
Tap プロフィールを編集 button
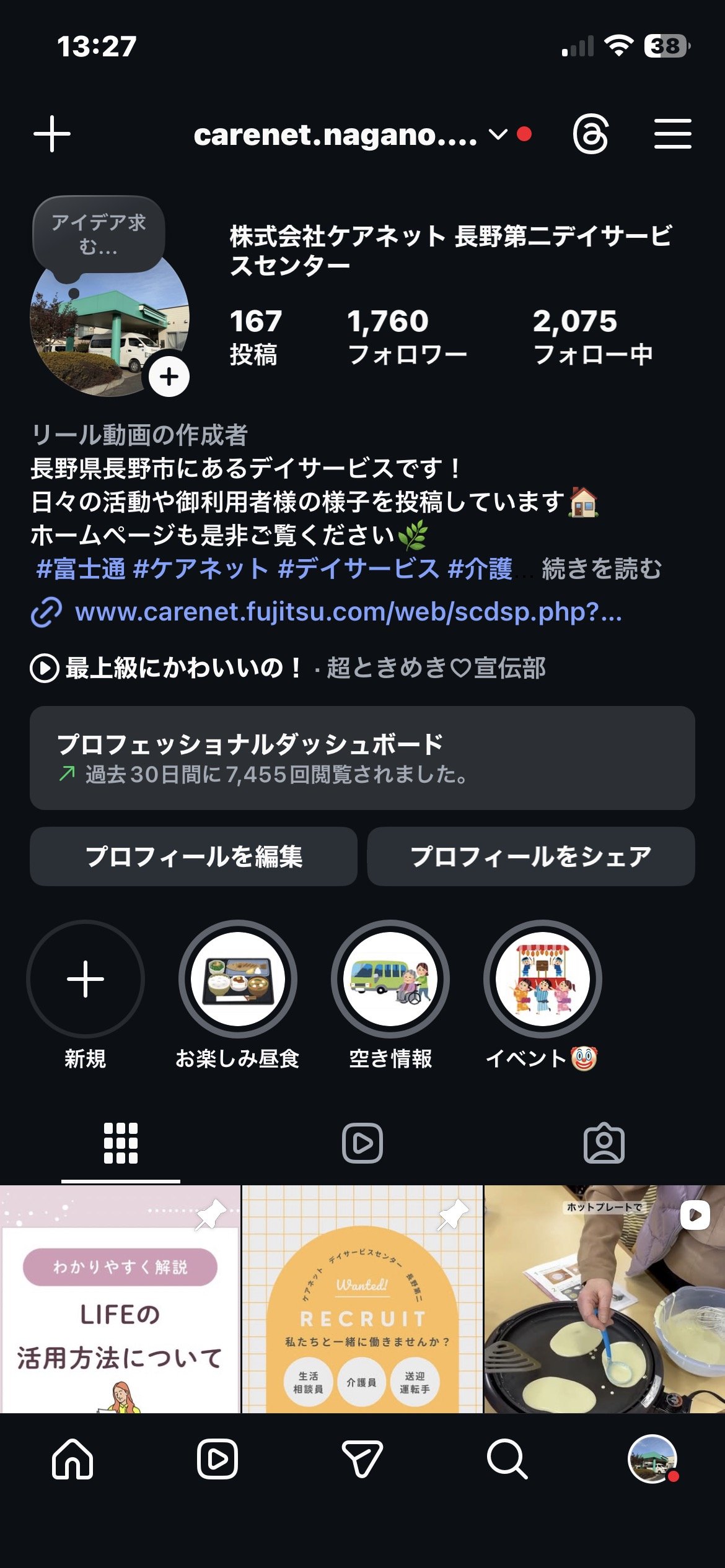193,856
